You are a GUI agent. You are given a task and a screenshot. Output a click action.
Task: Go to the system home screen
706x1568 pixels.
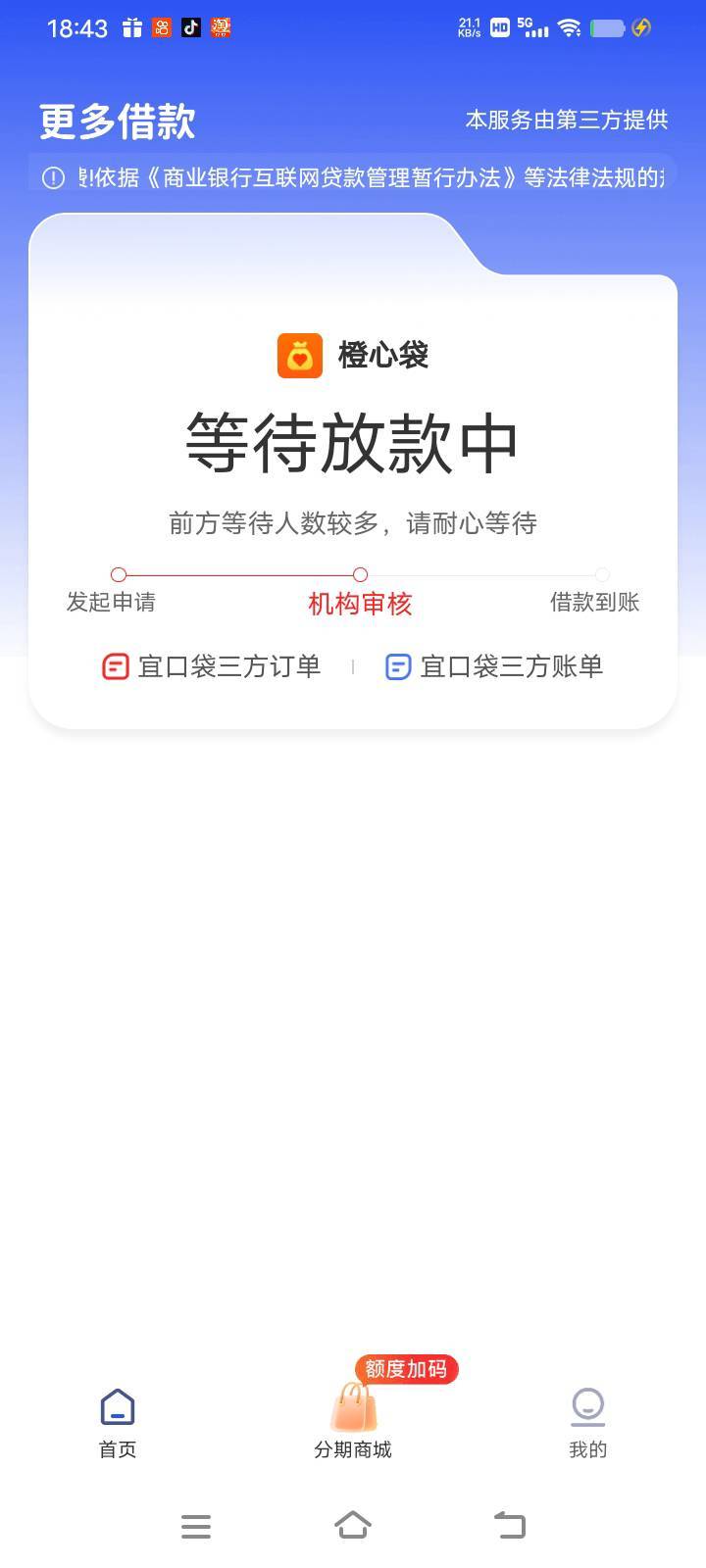point(353,1525)
